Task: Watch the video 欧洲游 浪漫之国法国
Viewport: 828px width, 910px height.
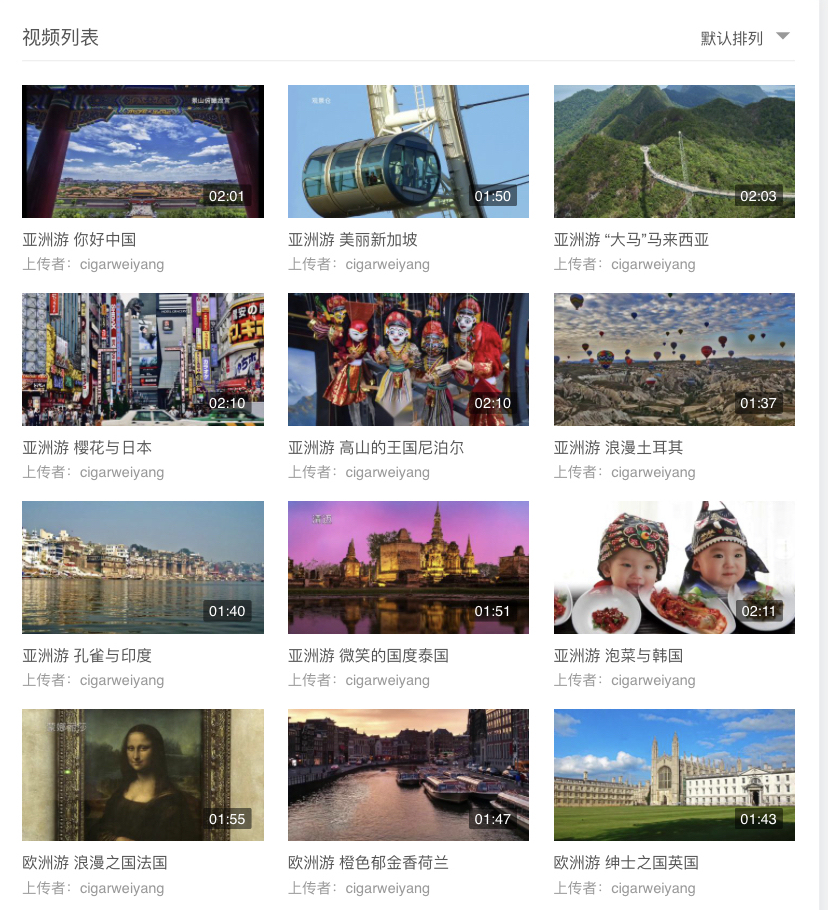Action: (x=143, y=775)
